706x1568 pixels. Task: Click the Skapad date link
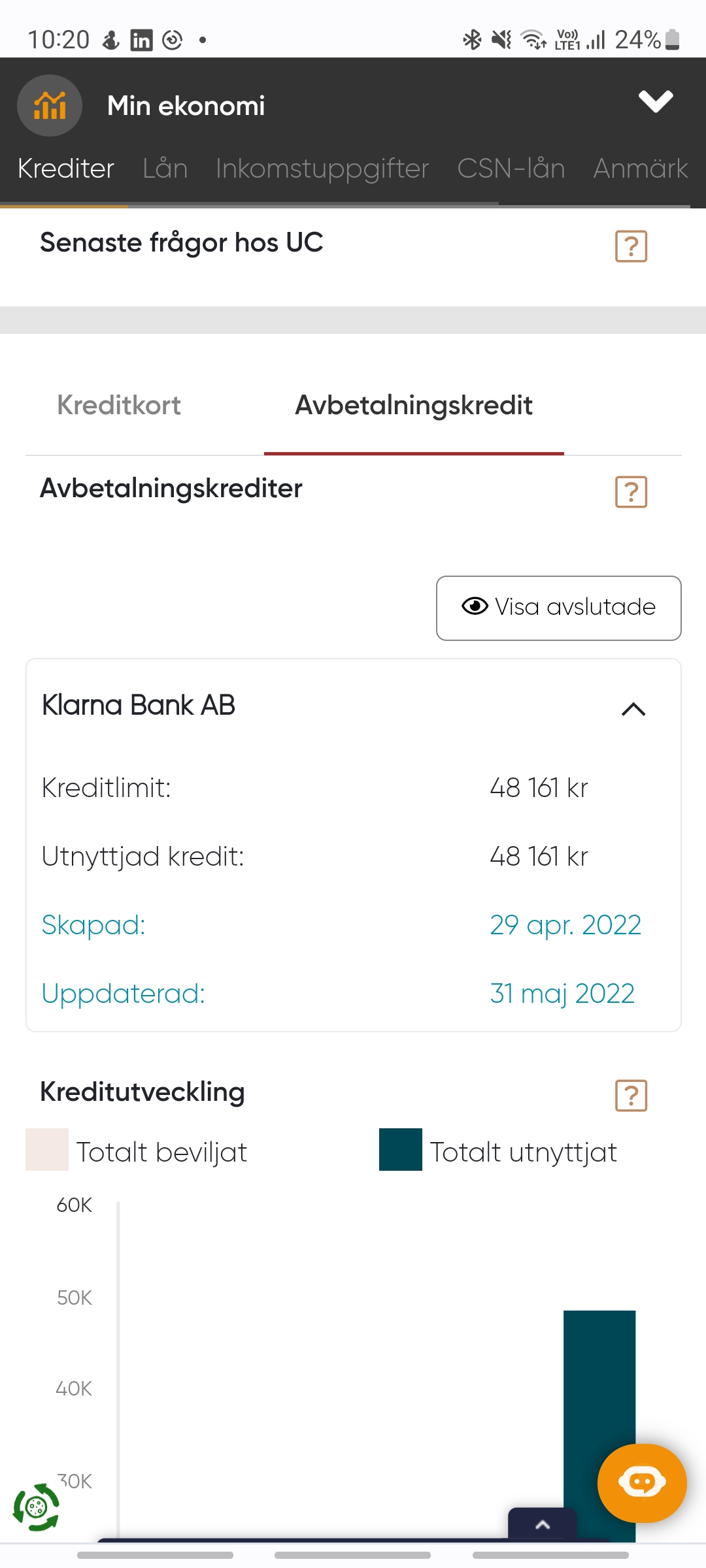point(565,924)
